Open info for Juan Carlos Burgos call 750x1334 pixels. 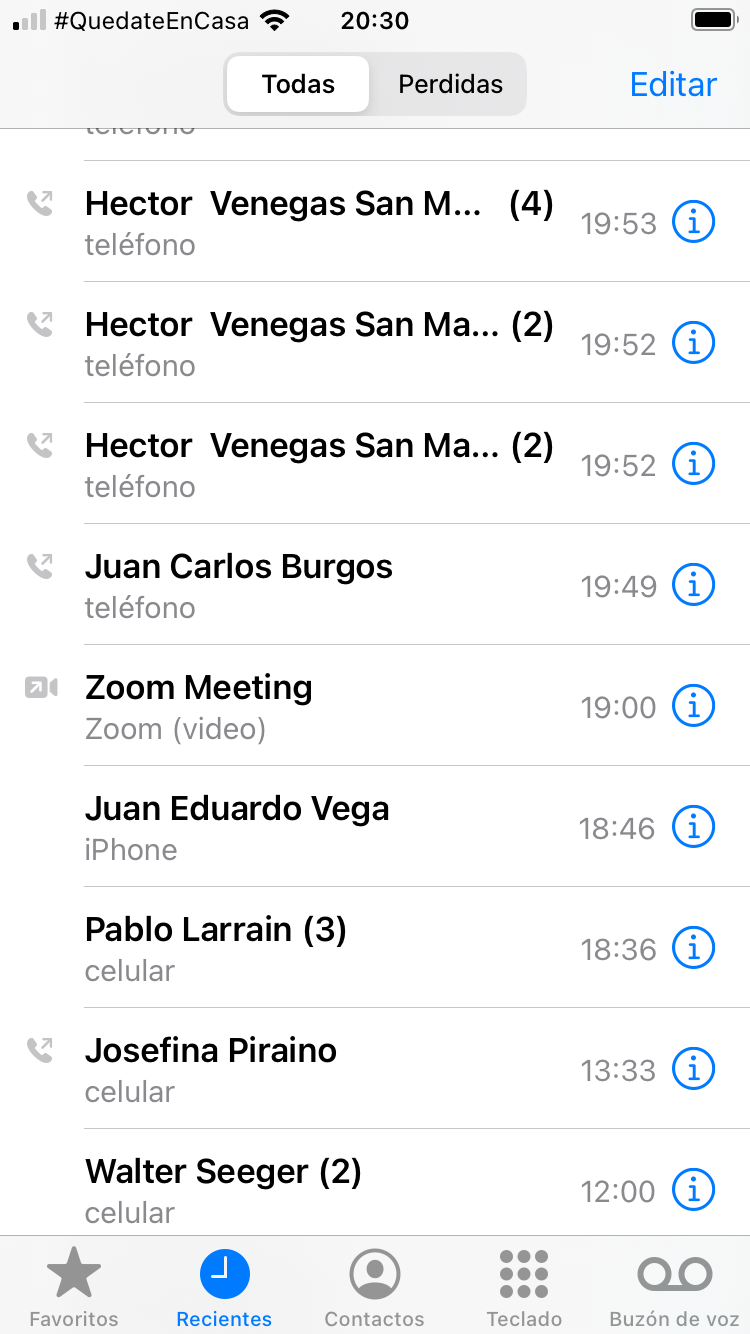click(x=693, y=585)
